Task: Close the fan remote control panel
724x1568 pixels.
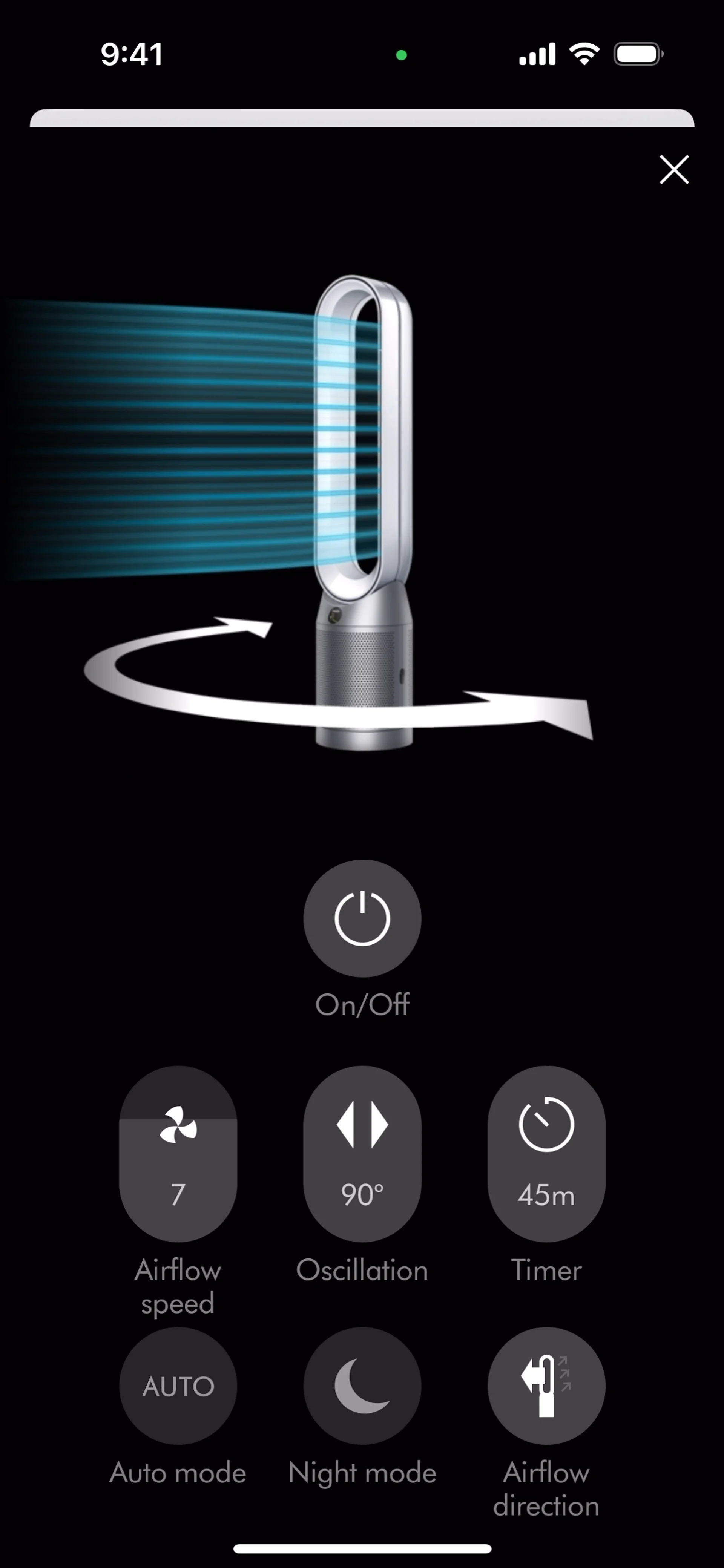Action: tap(674, 169)
